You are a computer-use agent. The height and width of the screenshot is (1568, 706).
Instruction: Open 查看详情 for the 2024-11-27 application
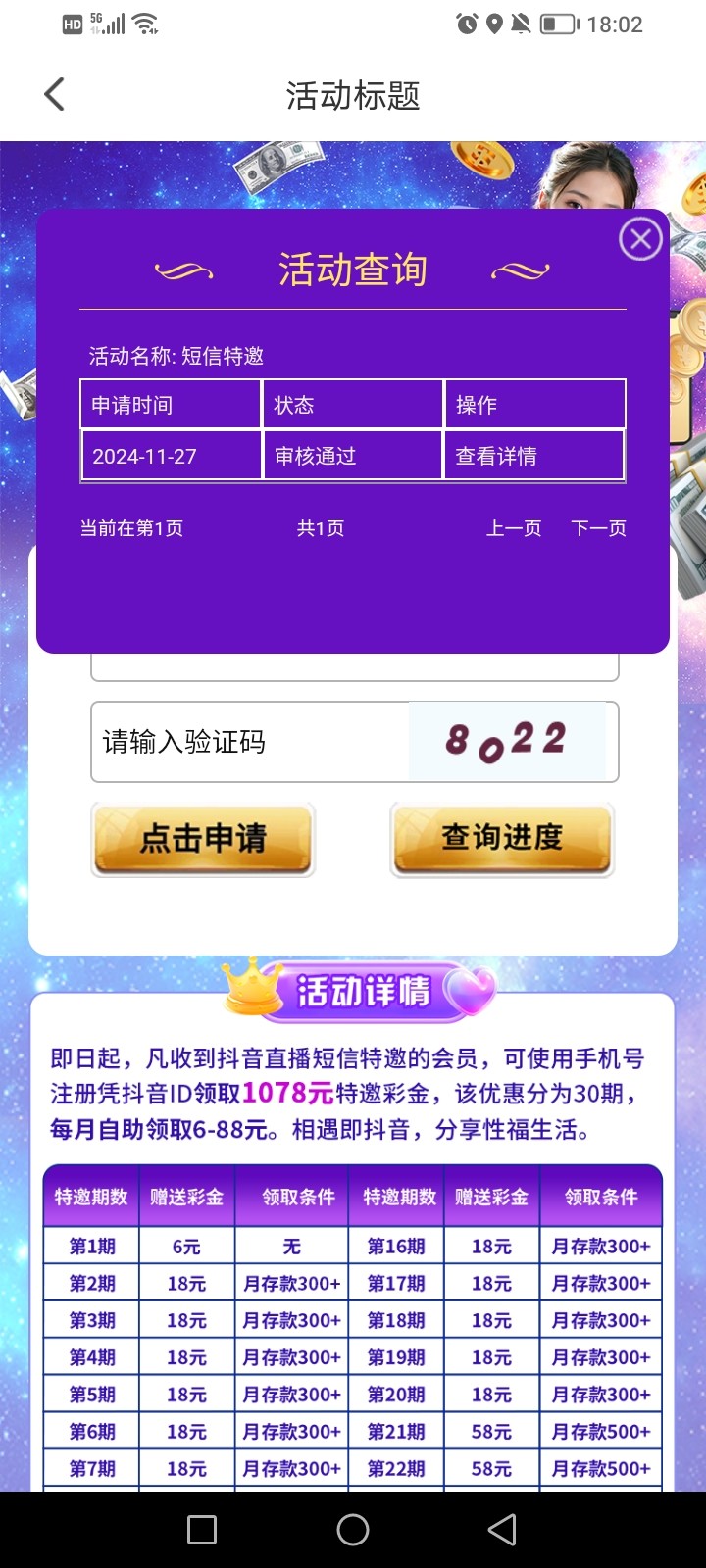tap(496, 456)
